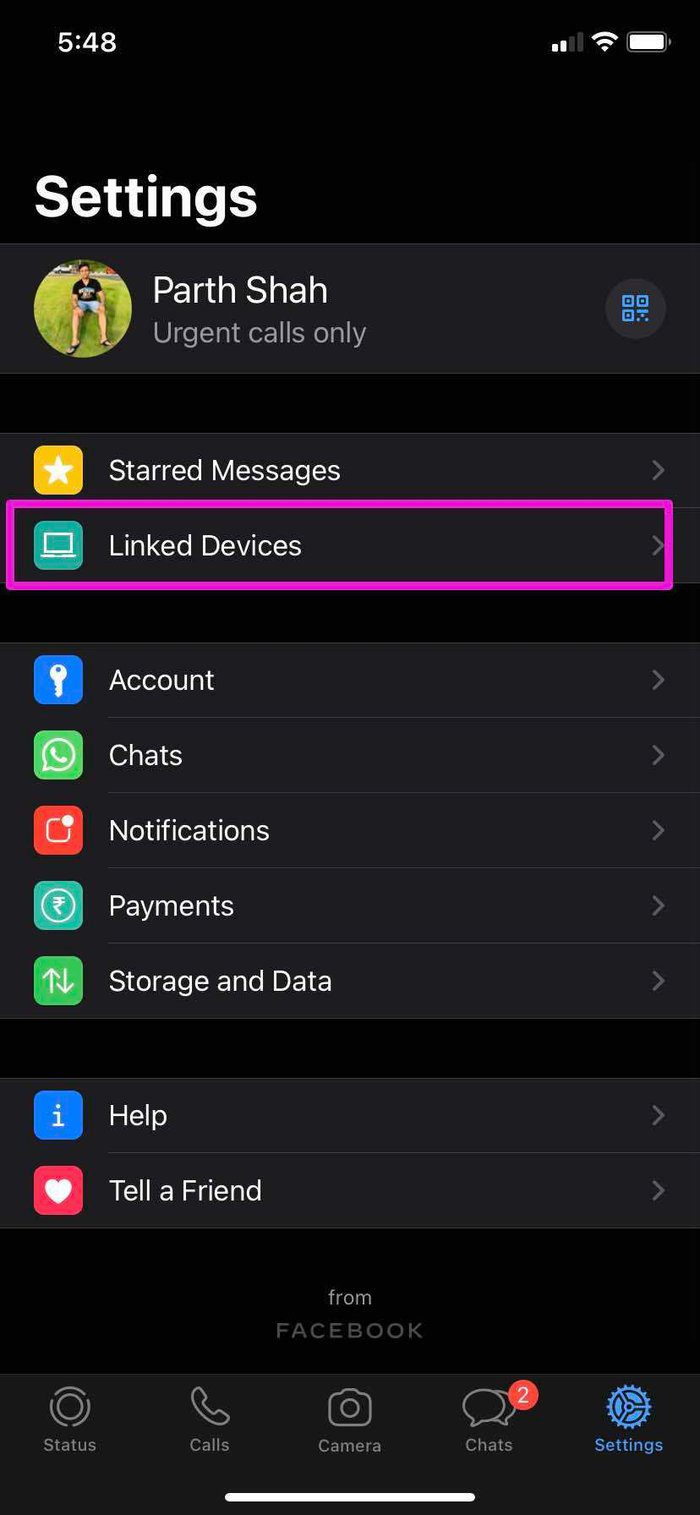Tap the Settings tab in bottom bar
Screen dimensions: 700x1515
point(629,1420)
